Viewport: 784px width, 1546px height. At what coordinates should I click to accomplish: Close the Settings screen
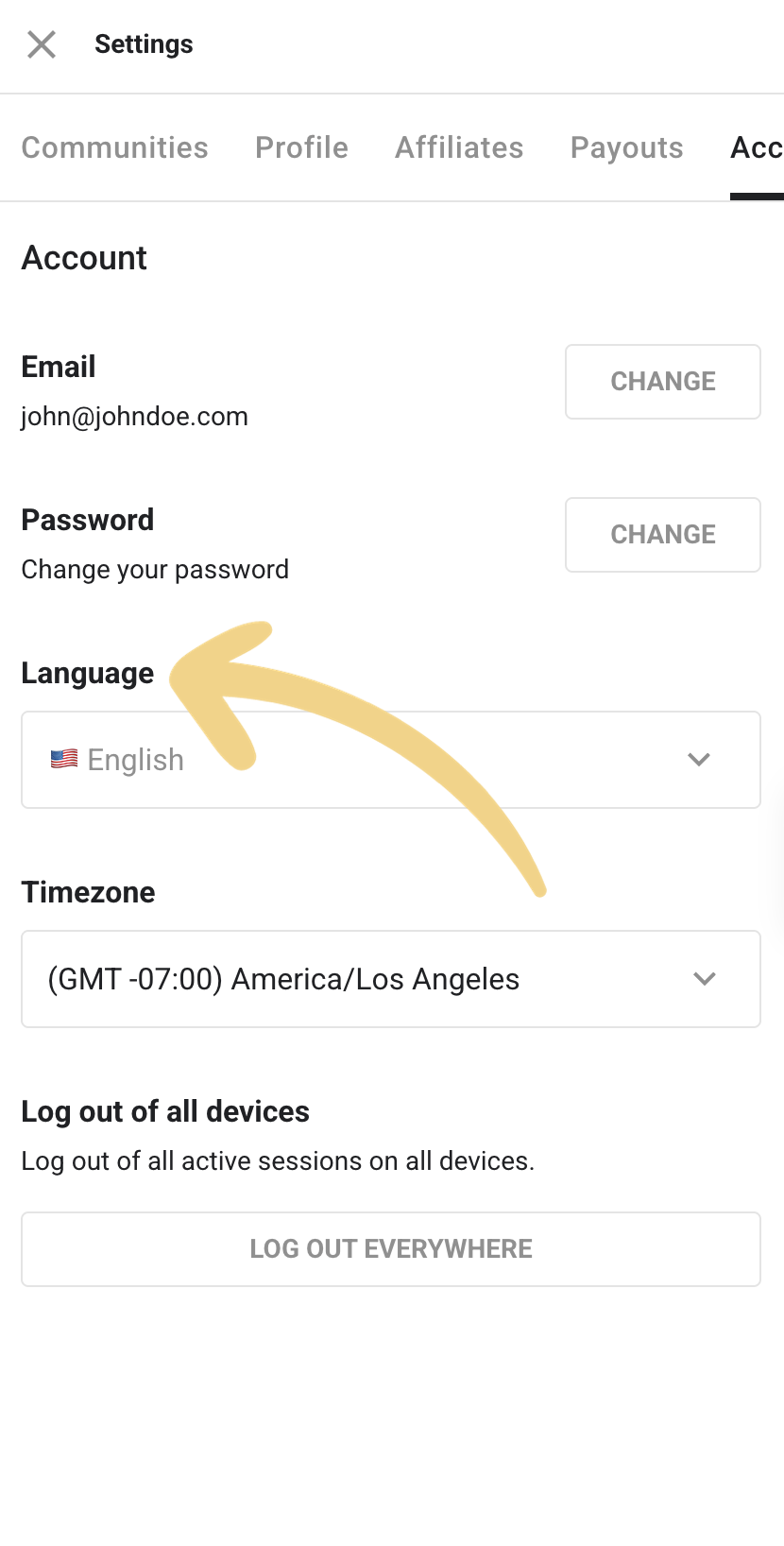point(42,44)
